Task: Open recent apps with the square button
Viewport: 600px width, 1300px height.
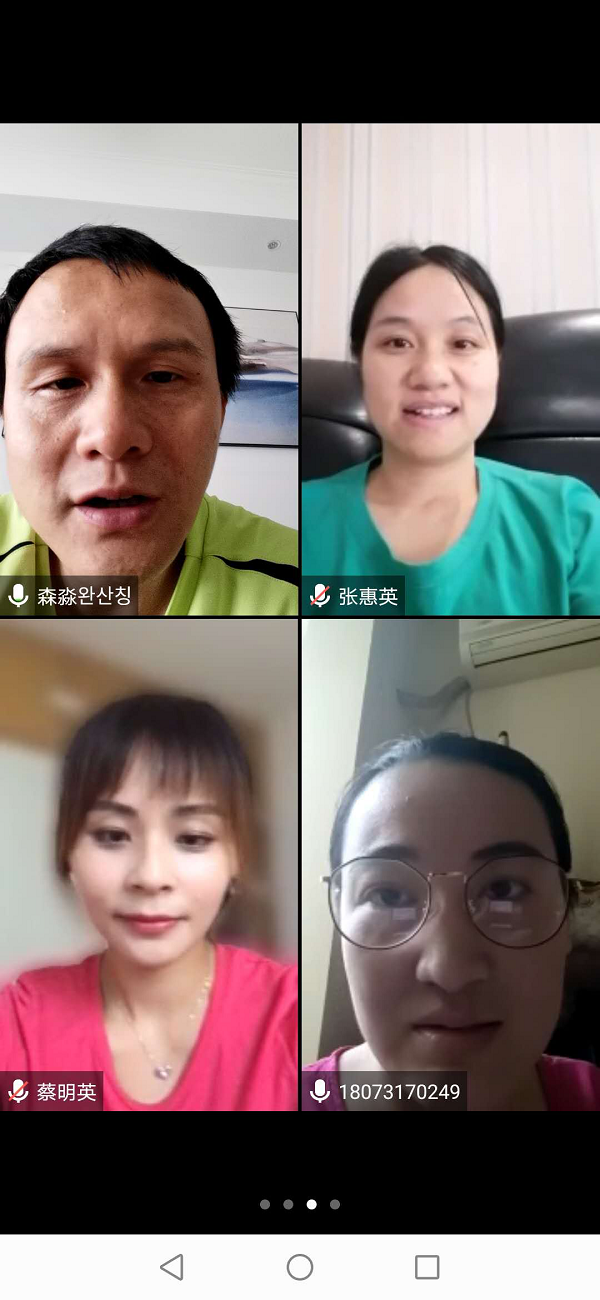Action: click(427, 1267)
